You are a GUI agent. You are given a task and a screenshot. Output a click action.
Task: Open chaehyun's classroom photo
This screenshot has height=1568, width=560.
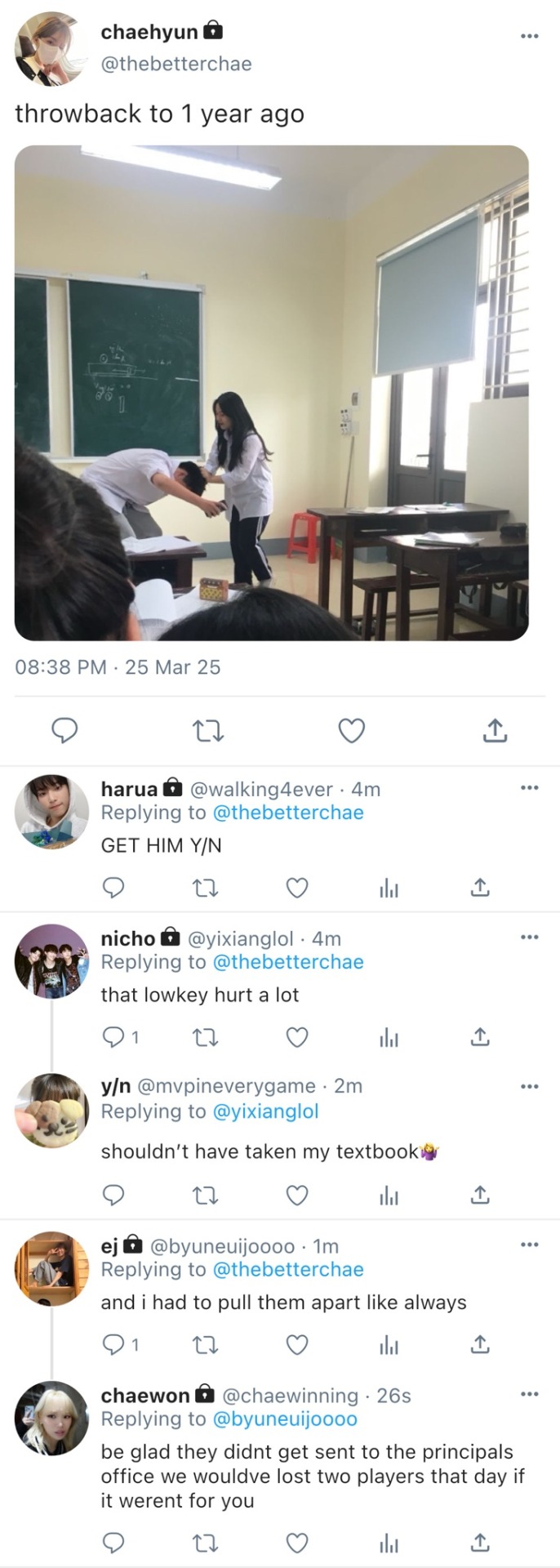pyautogui.click(x=271, y=392)
